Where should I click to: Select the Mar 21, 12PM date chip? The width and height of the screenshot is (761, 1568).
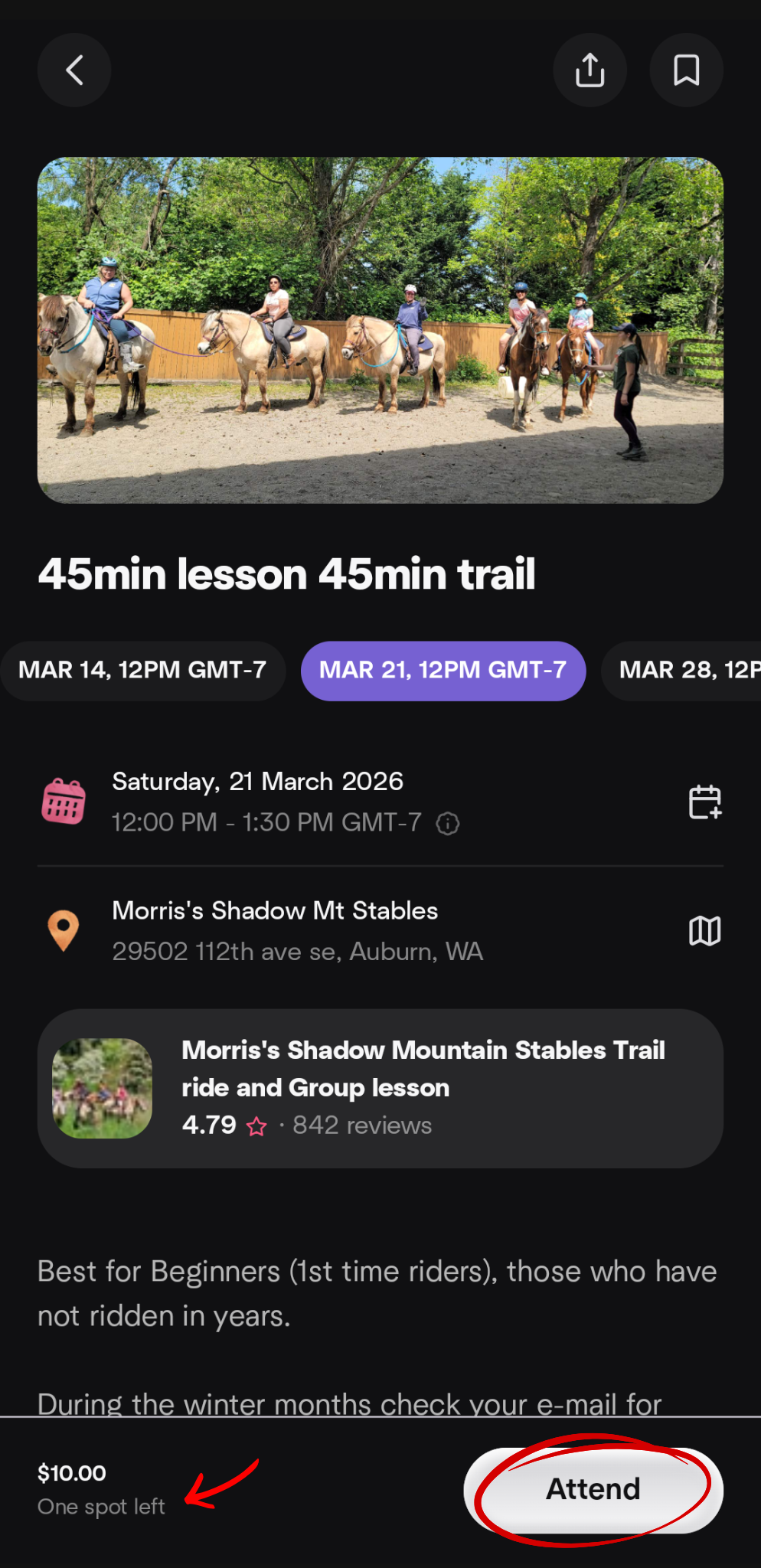point(443,670)
